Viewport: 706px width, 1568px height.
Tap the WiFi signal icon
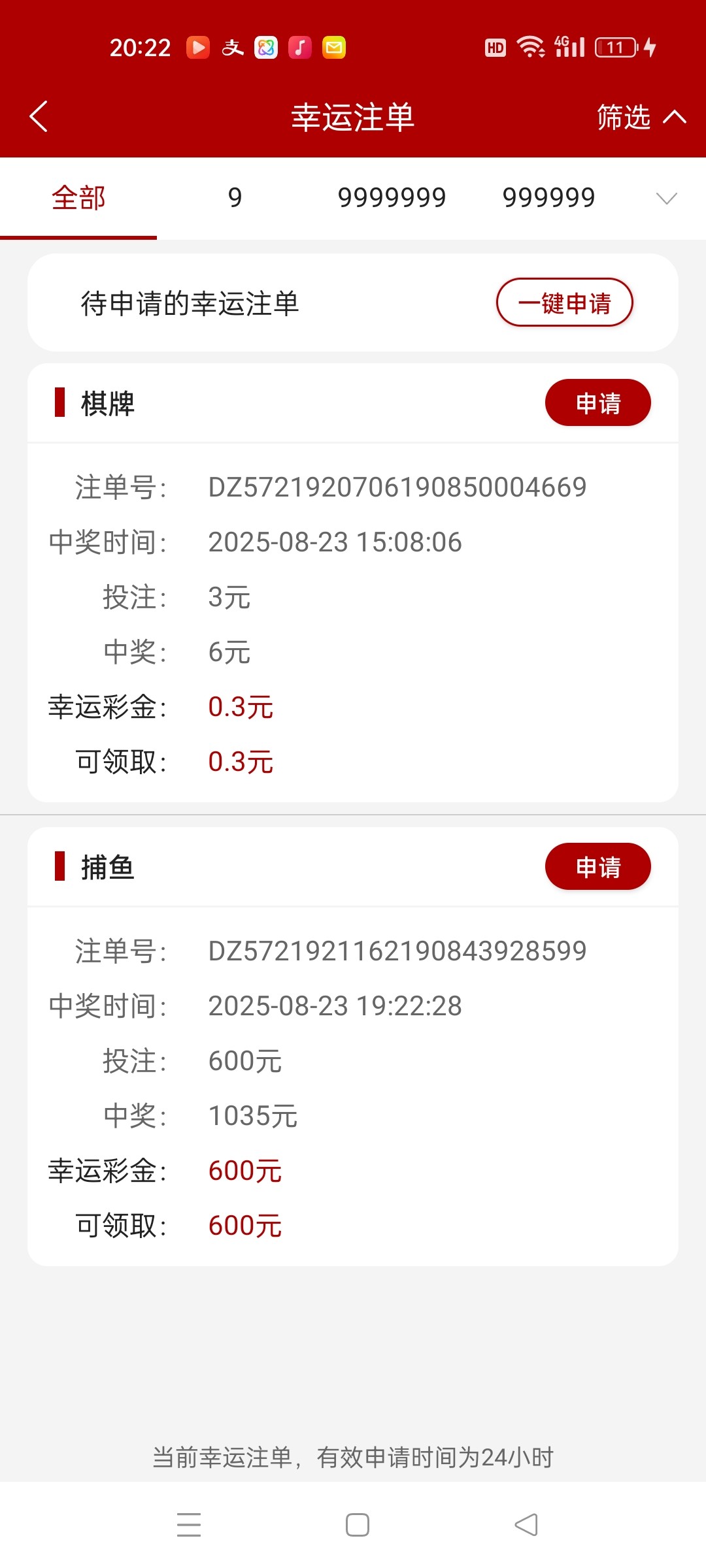click(x=529, y=46)
